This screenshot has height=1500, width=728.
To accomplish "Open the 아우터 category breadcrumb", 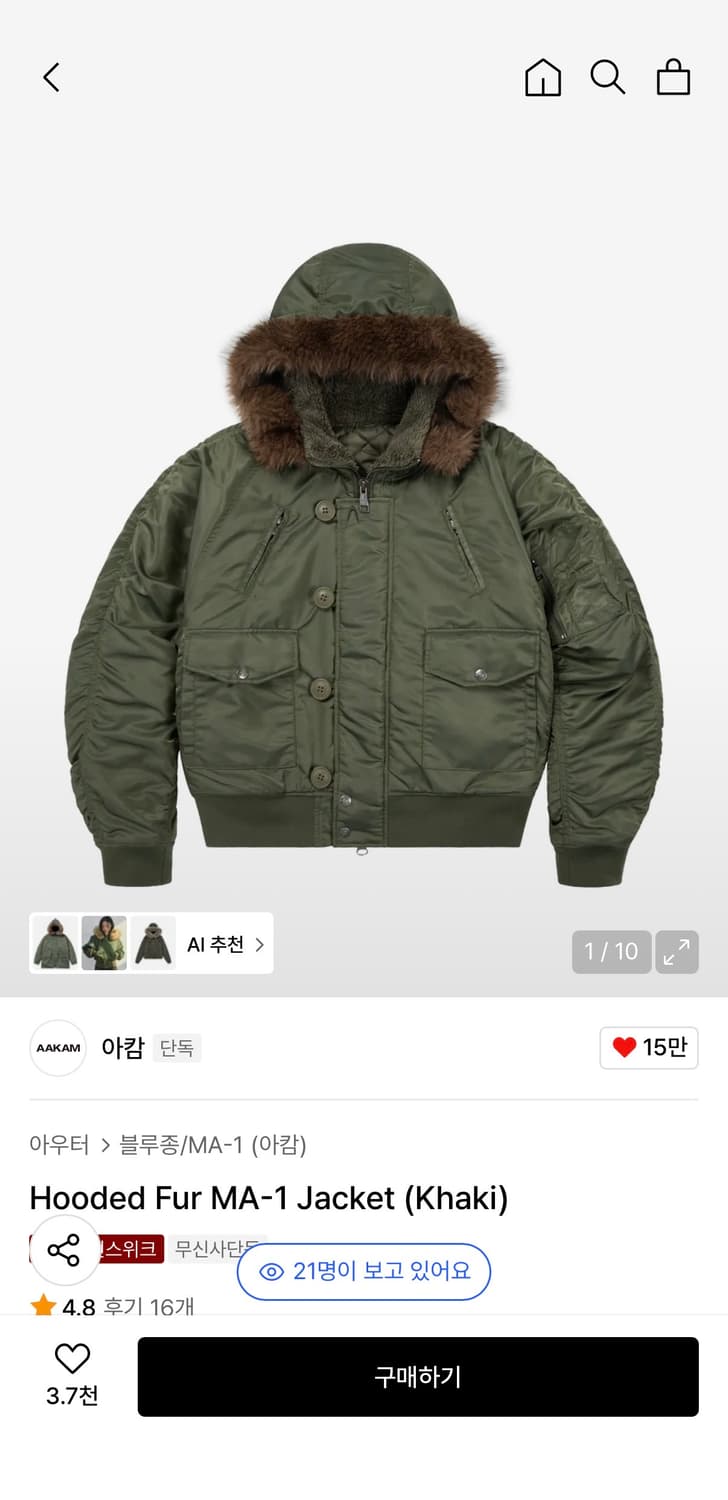I will (x=60, y=1144).
